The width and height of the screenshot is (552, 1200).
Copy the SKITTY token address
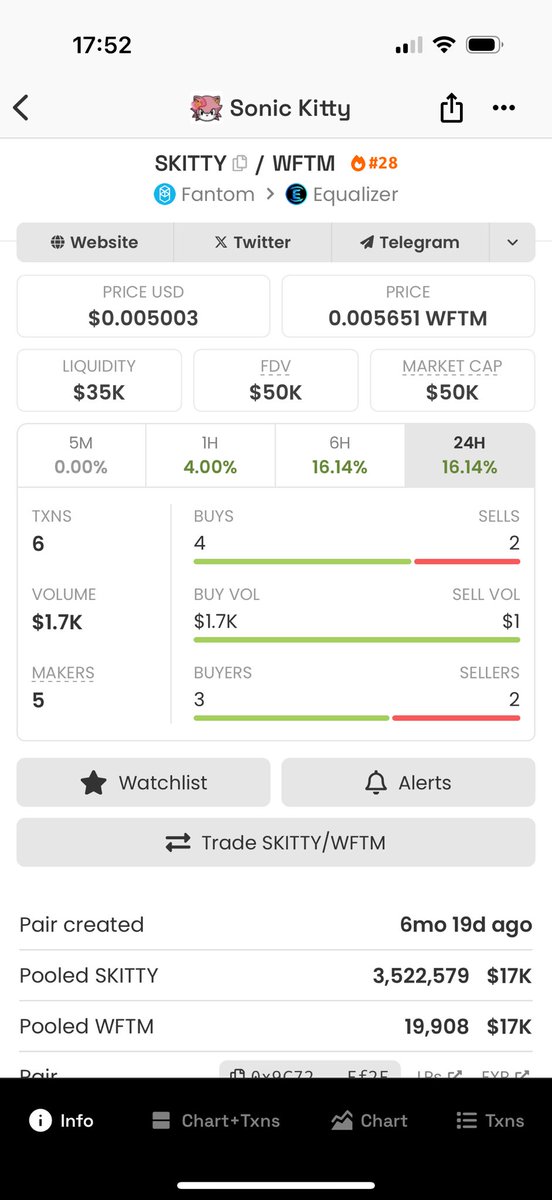click(x=240, y=163)
